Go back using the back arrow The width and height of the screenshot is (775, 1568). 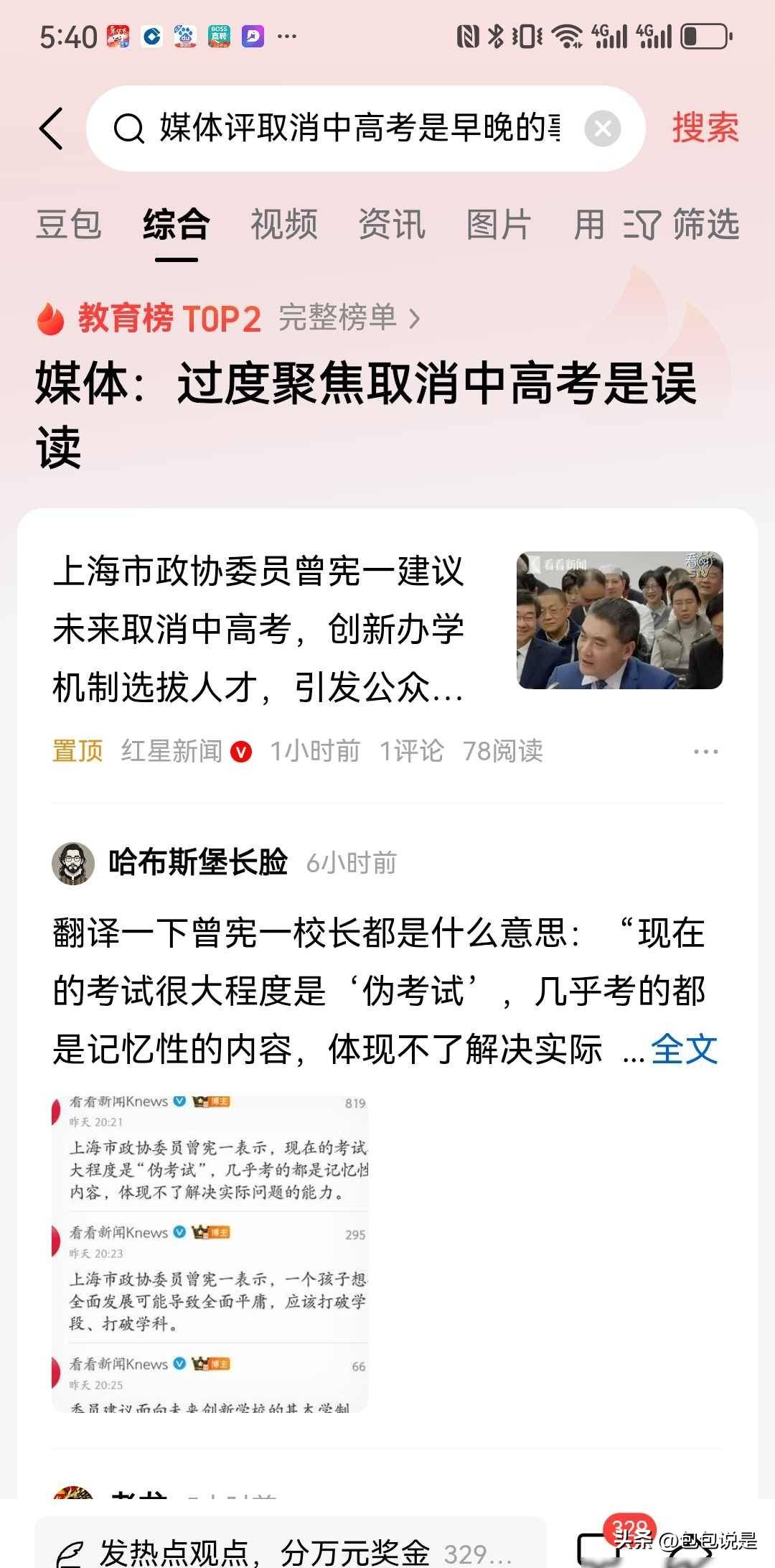(x=52, y=129)
